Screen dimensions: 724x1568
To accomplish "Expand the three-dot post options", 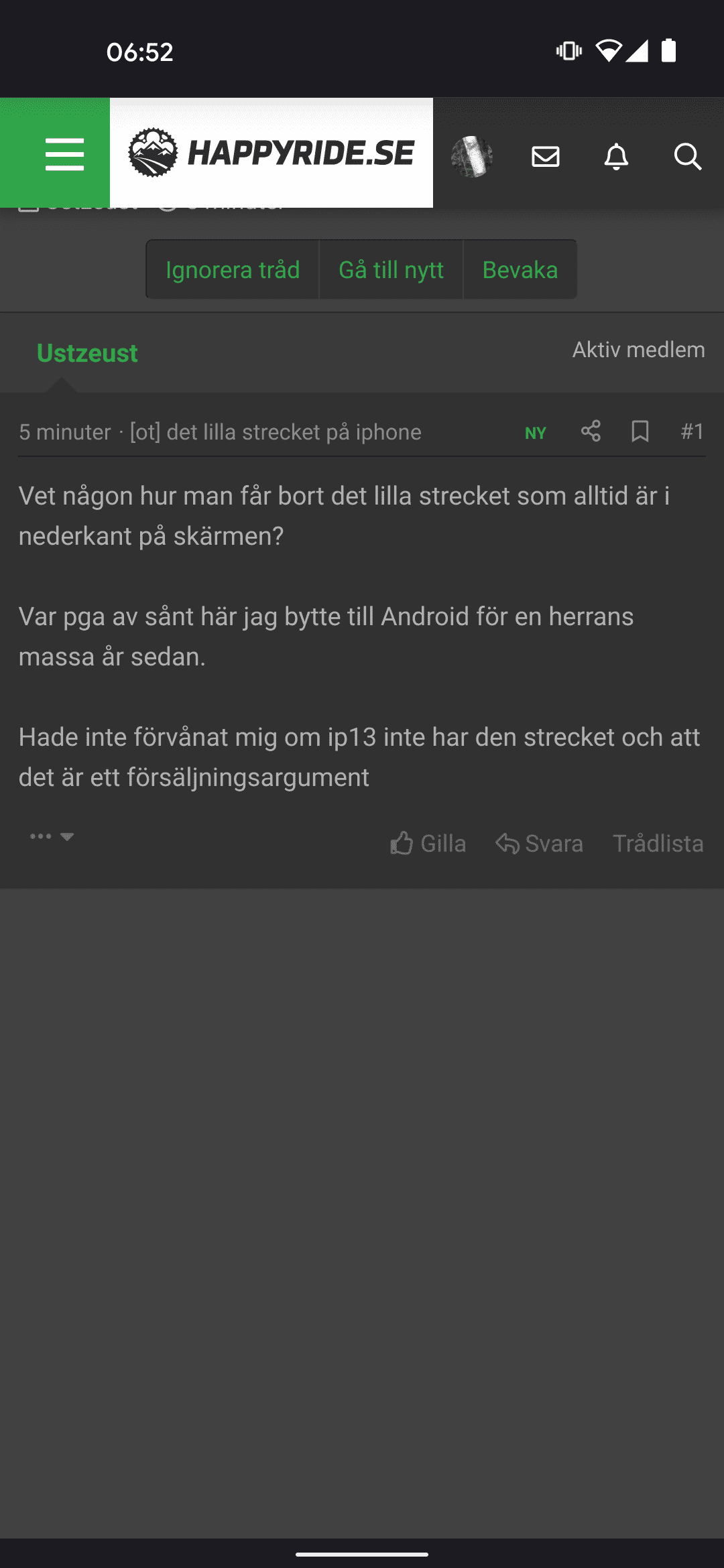I will [52, 836].
